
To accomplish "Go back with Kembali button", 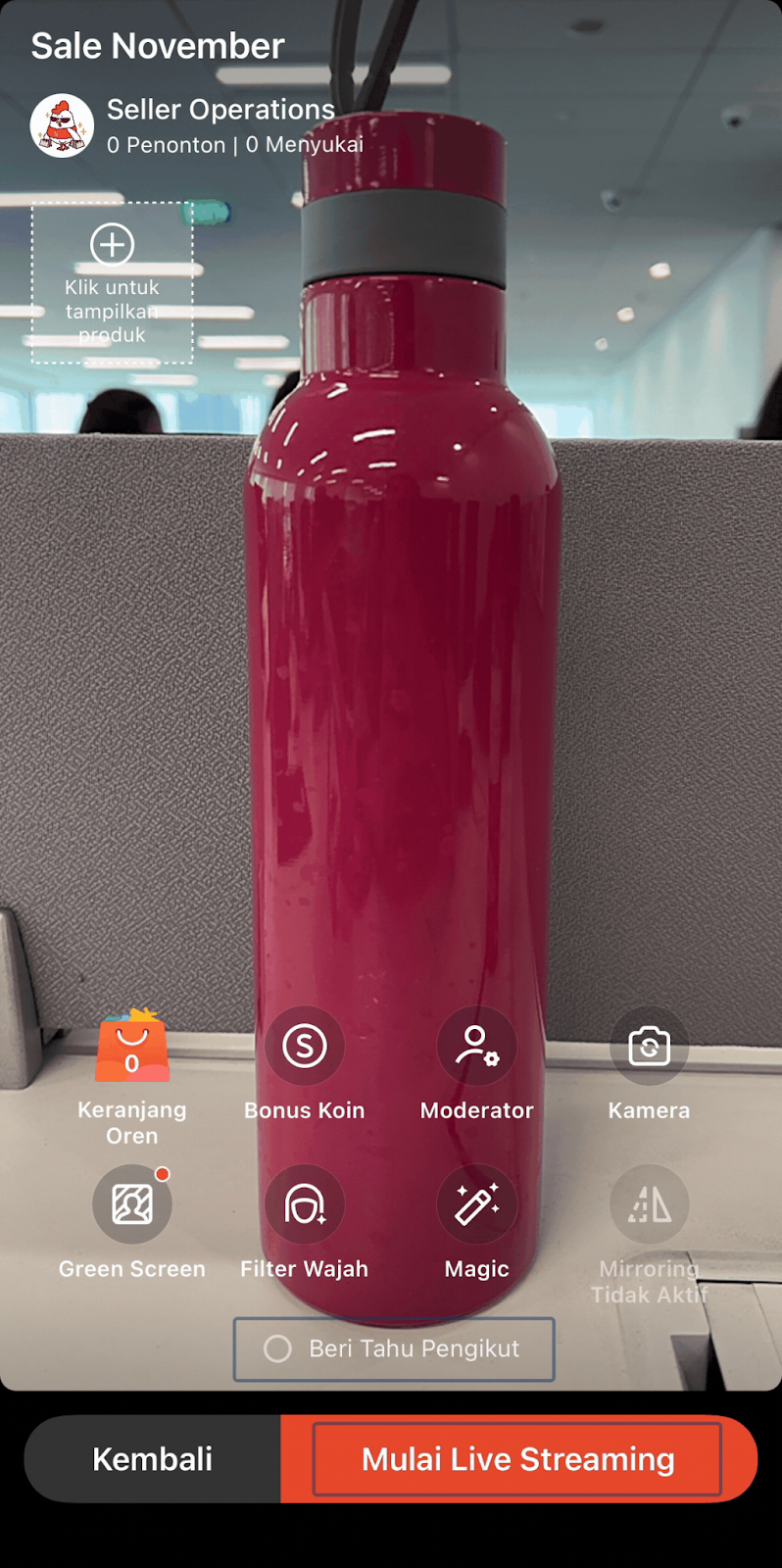I will (153, 1459).
